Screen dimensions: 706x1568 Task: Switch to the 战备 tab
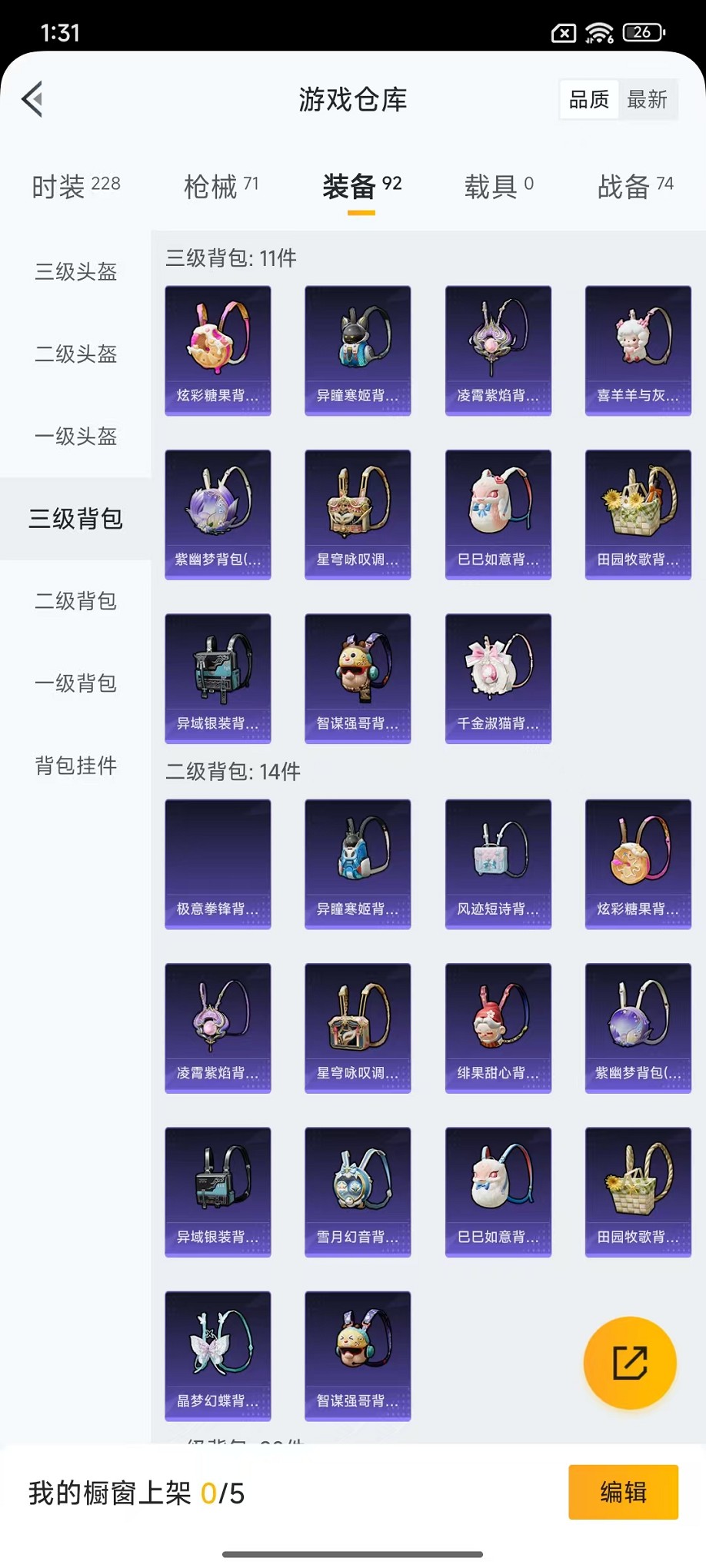pyautogui.click(x=634, y=186)
